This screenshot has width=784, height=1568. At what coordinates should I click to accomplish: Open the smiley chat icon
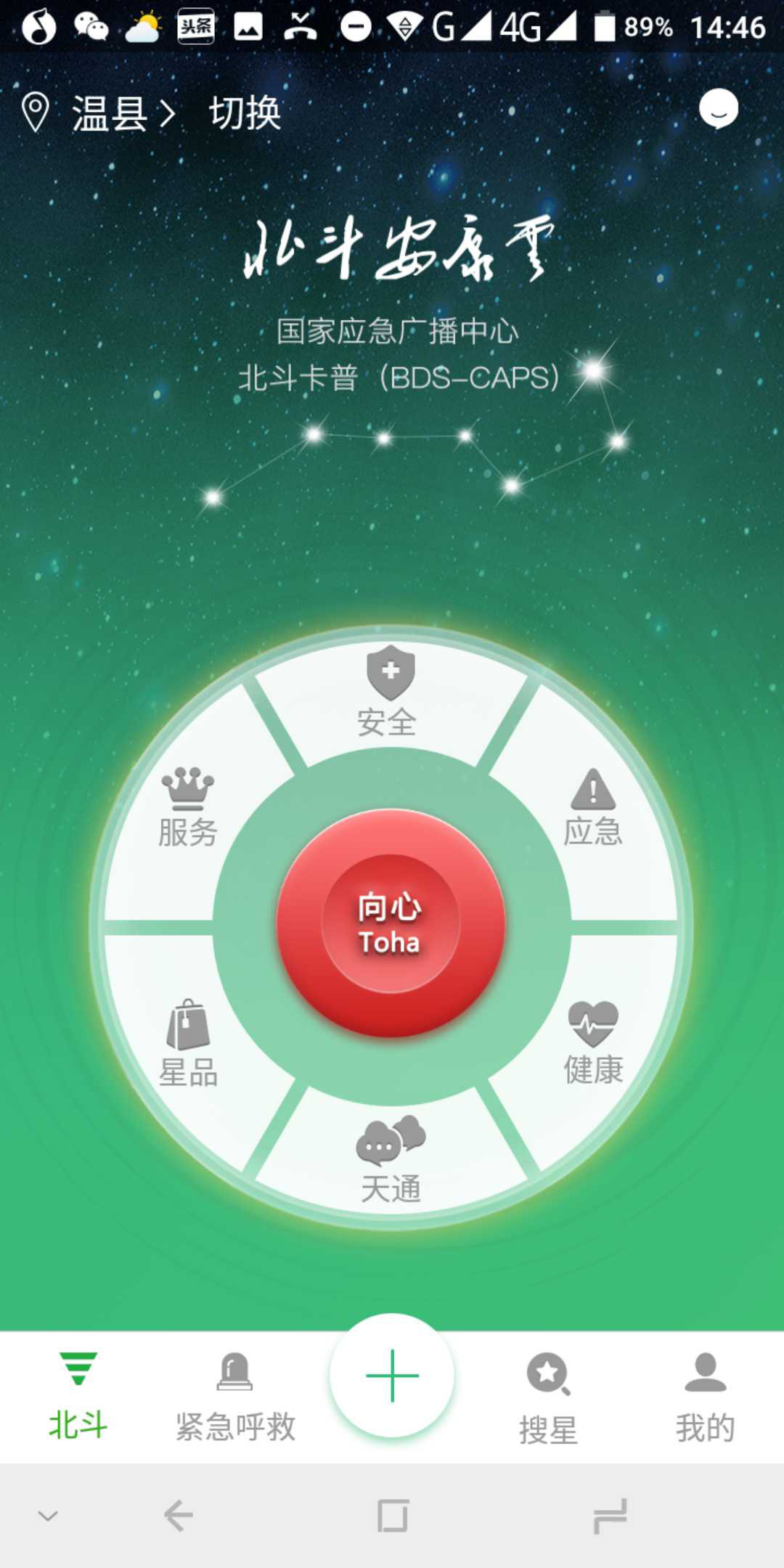pos(718,110)
